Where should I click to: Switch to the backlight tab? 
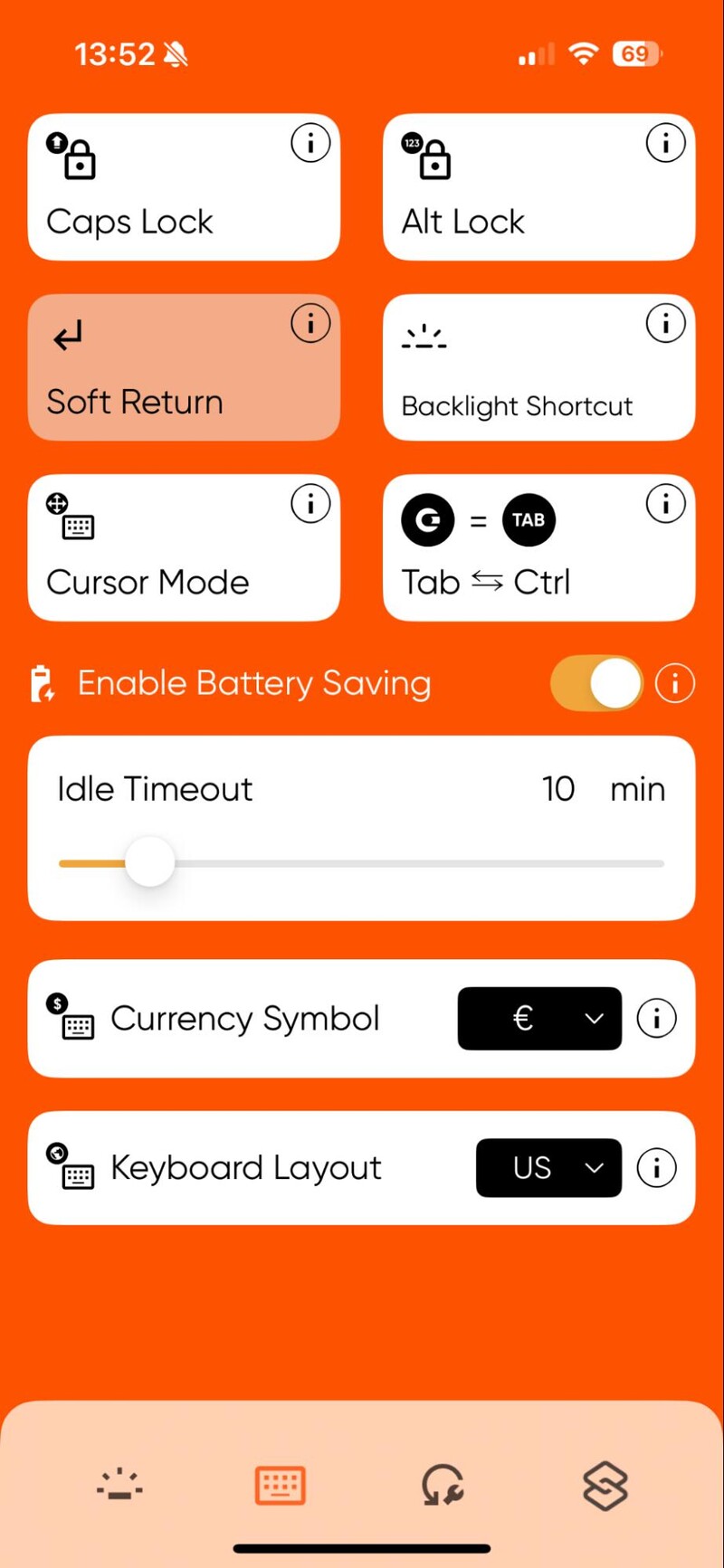click(119, 1487)
